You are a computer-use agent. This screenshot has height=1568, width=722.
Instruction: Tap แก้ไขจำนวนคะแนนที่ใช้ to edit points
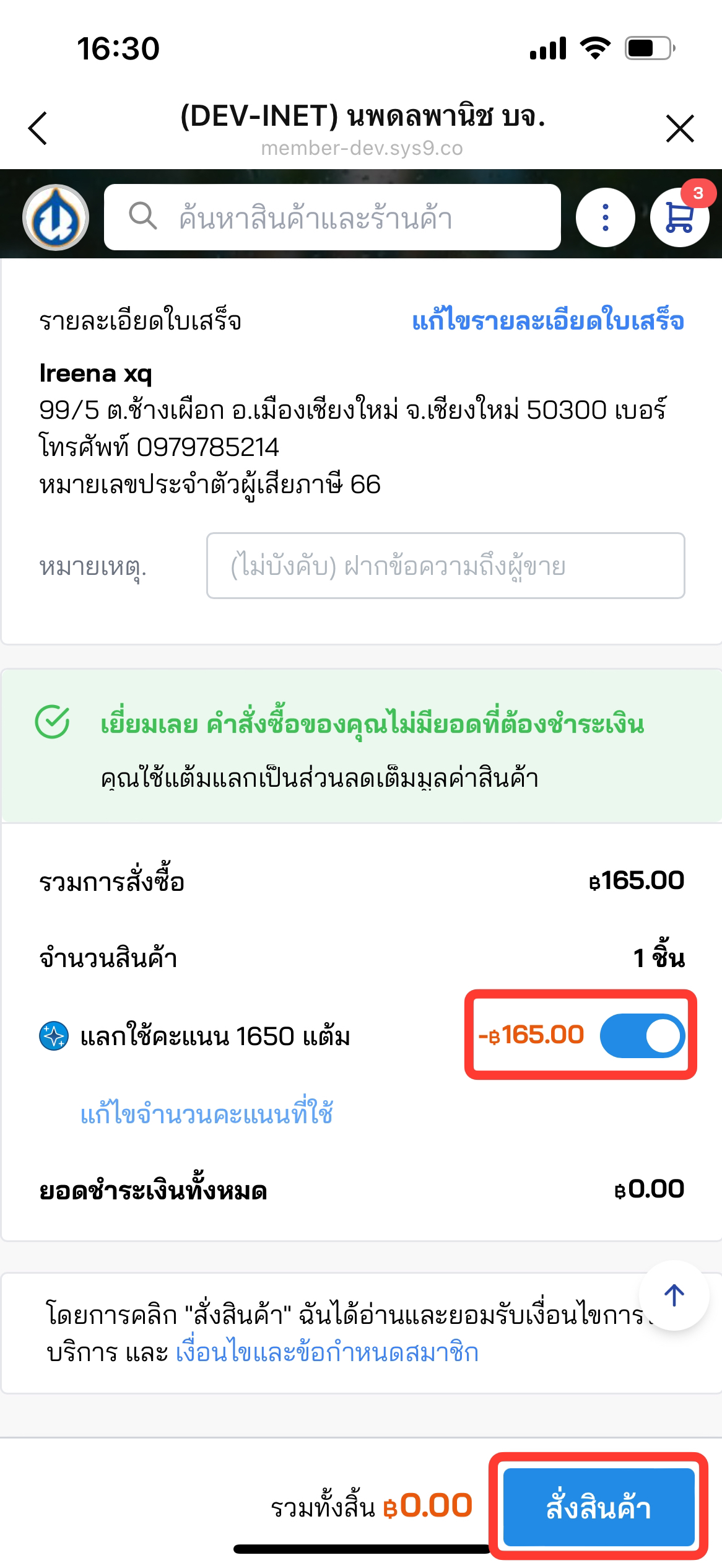pyautogui.click(x=207, y=1114)
